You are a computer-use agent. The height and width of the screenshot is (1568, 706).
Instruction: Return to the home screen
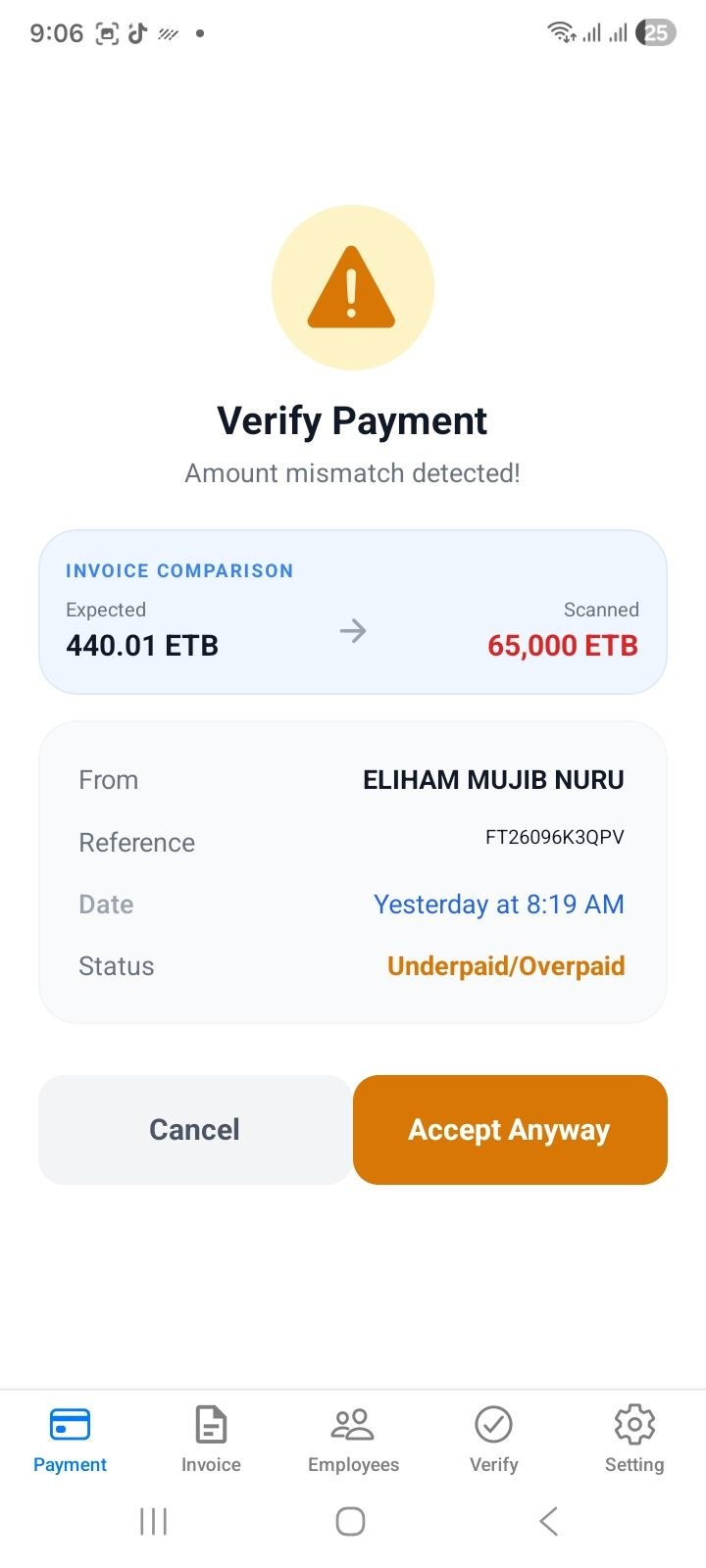pyautogui.click(x=350, y=1521)
